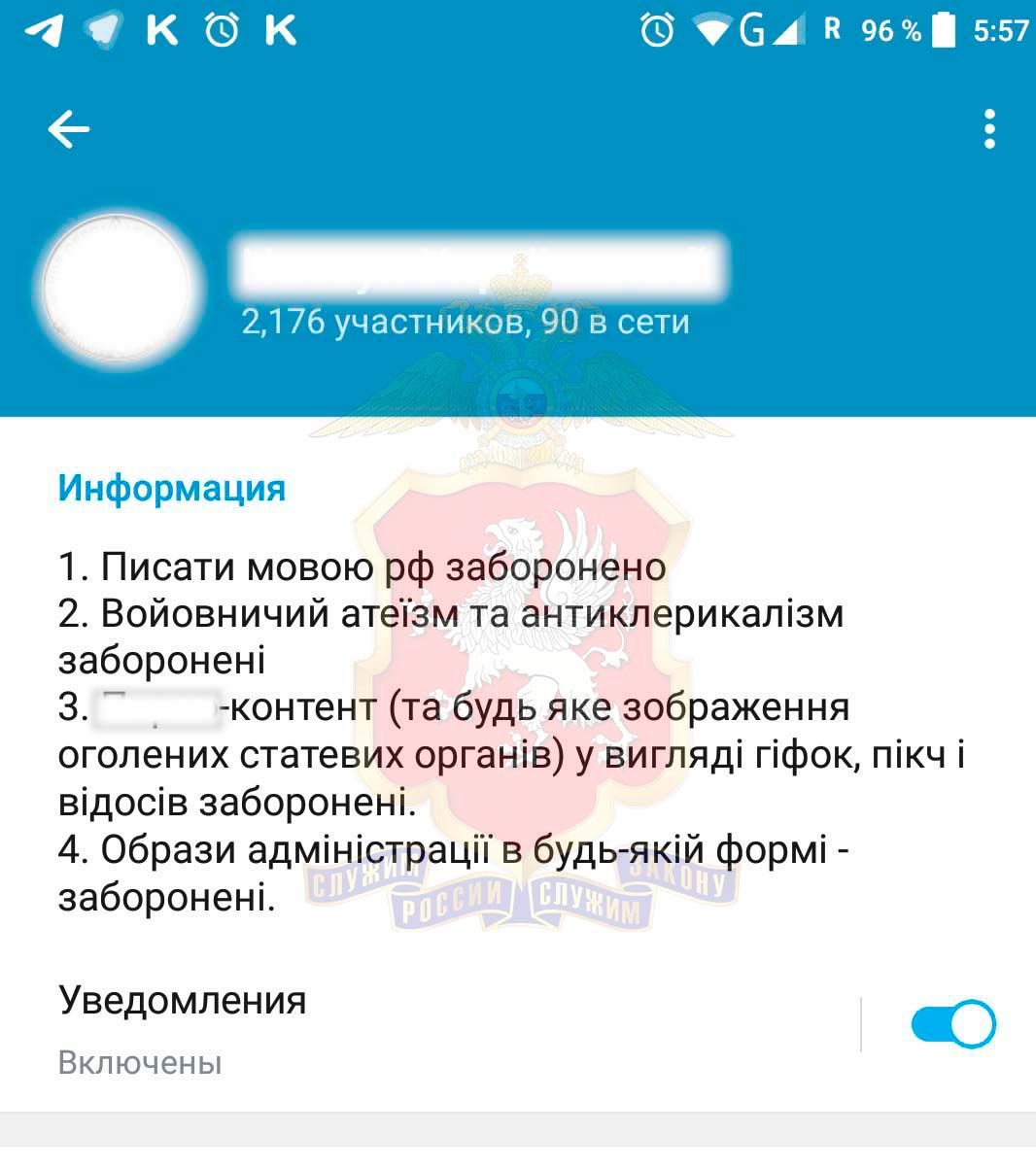Open the three-dot overflow menu
Viewport: 1036px width, 1168px height.
point(989,129)
